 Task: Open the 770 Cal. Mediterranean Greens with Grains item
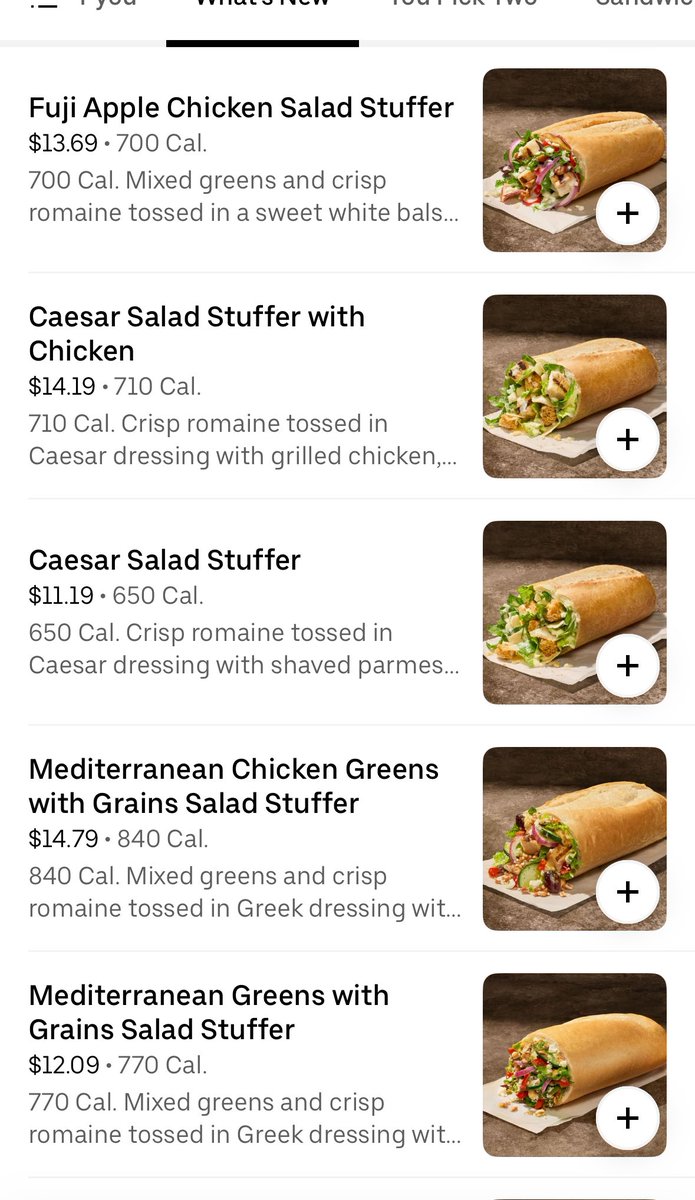tap(209, 1011)
